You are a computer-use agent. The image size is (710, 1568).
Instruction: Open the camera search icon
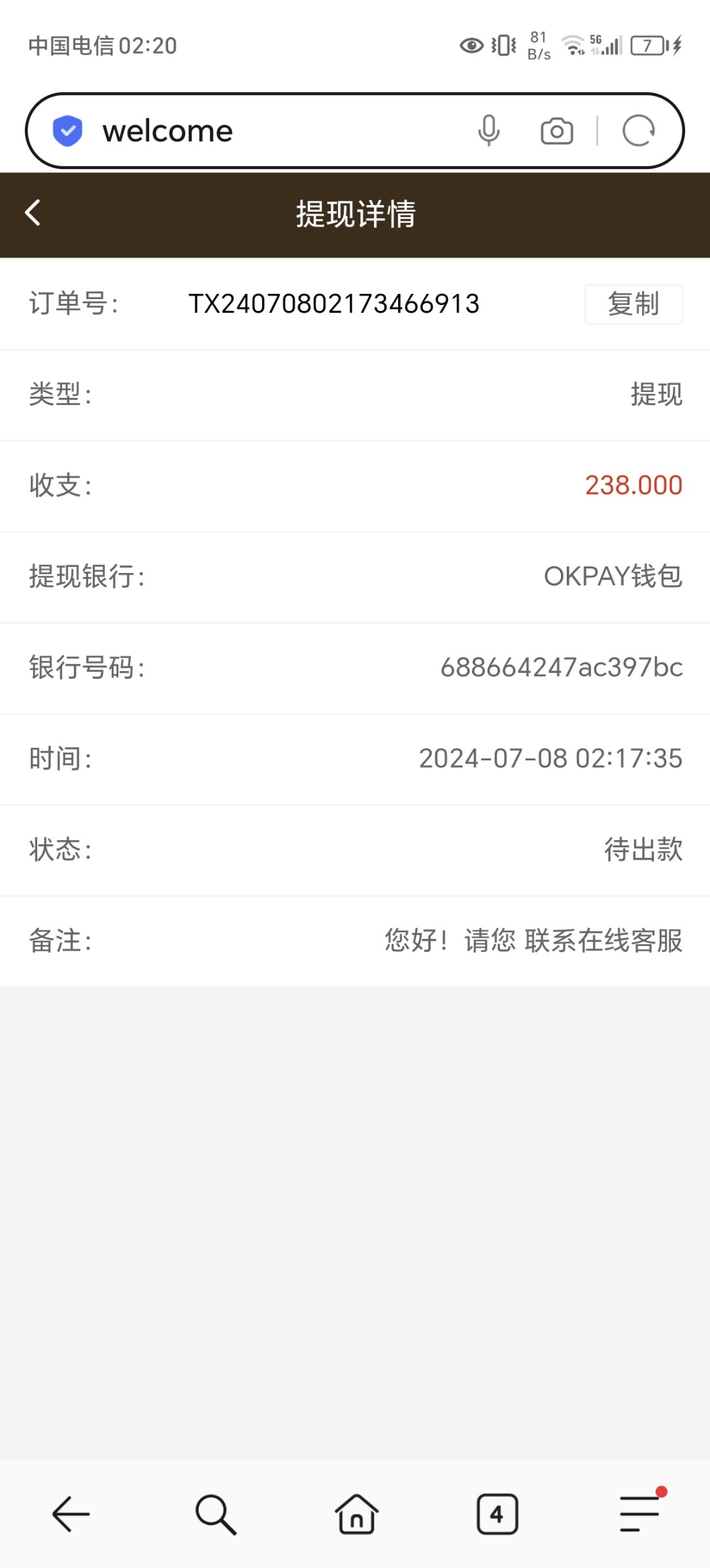point(557,131)
